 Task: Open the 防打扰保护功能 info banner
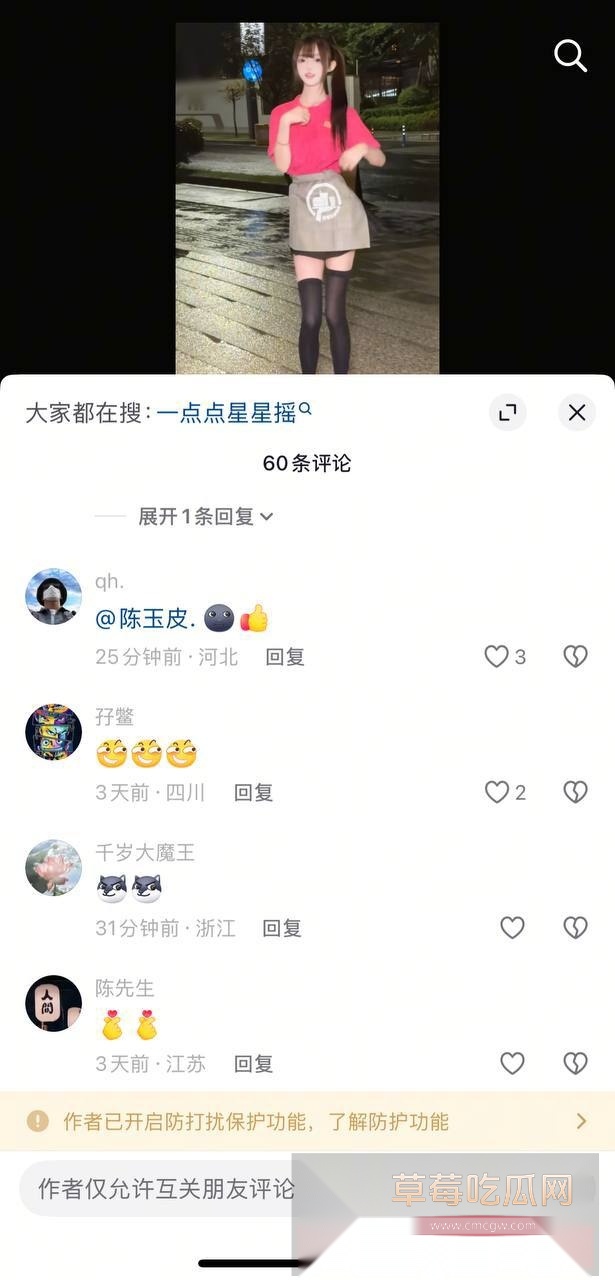[307, 1121]
